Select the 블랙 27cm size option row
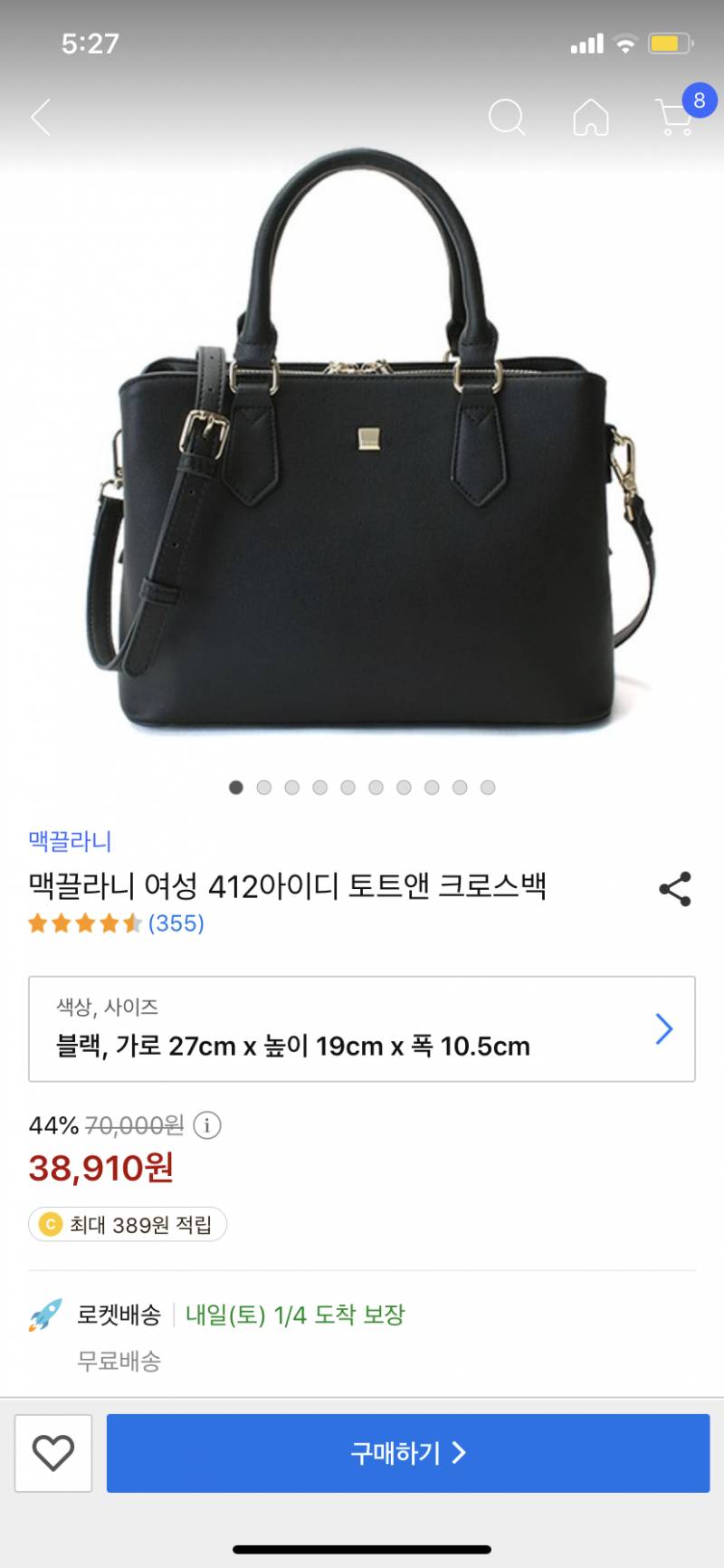The image size is (724, 1568). [290, 1046]
